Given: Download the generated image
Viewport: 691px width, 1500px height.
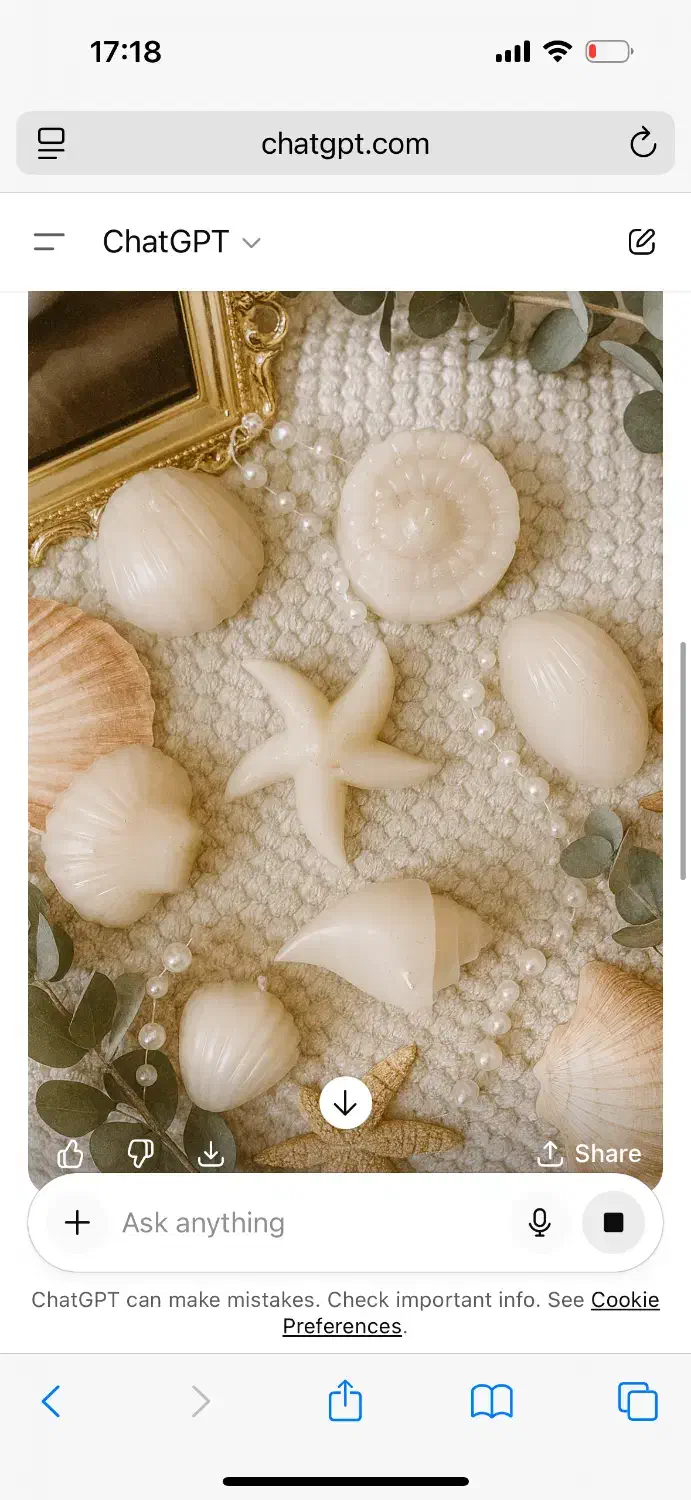Looking at the screenshot, I should pyautogui.click(x=210, y=1154).
